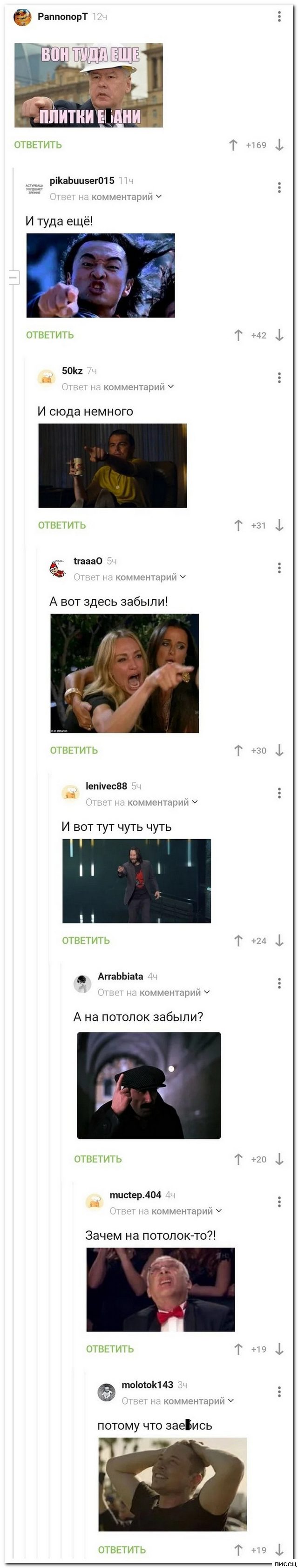Viewport: 298px width, 1568px height.
Task: Upvote molotok143's comment
Action: click(x=238, y=1550)
